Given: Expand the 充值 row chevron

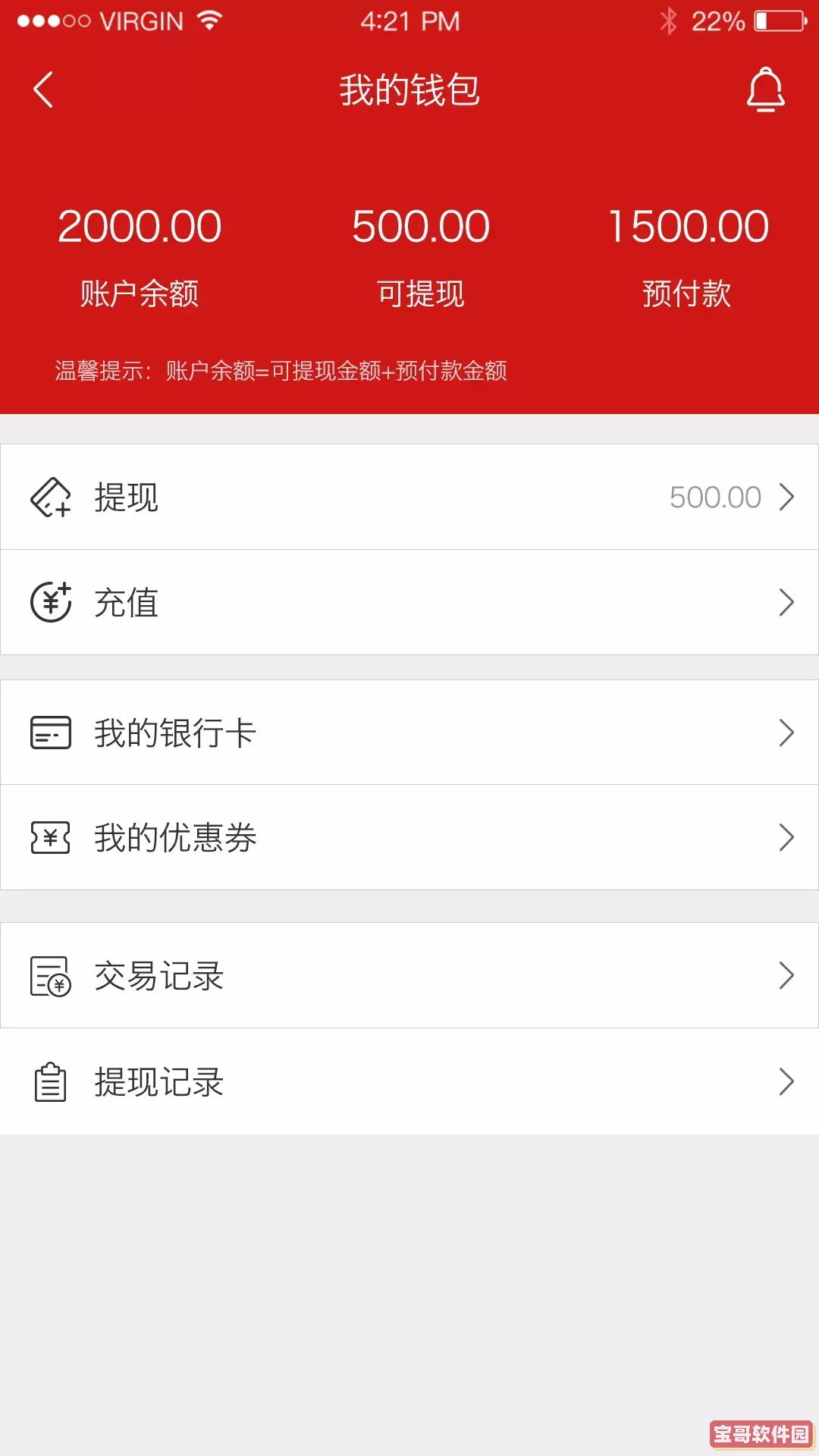Looking at the screenshot, I should click(x=786, y=603).
